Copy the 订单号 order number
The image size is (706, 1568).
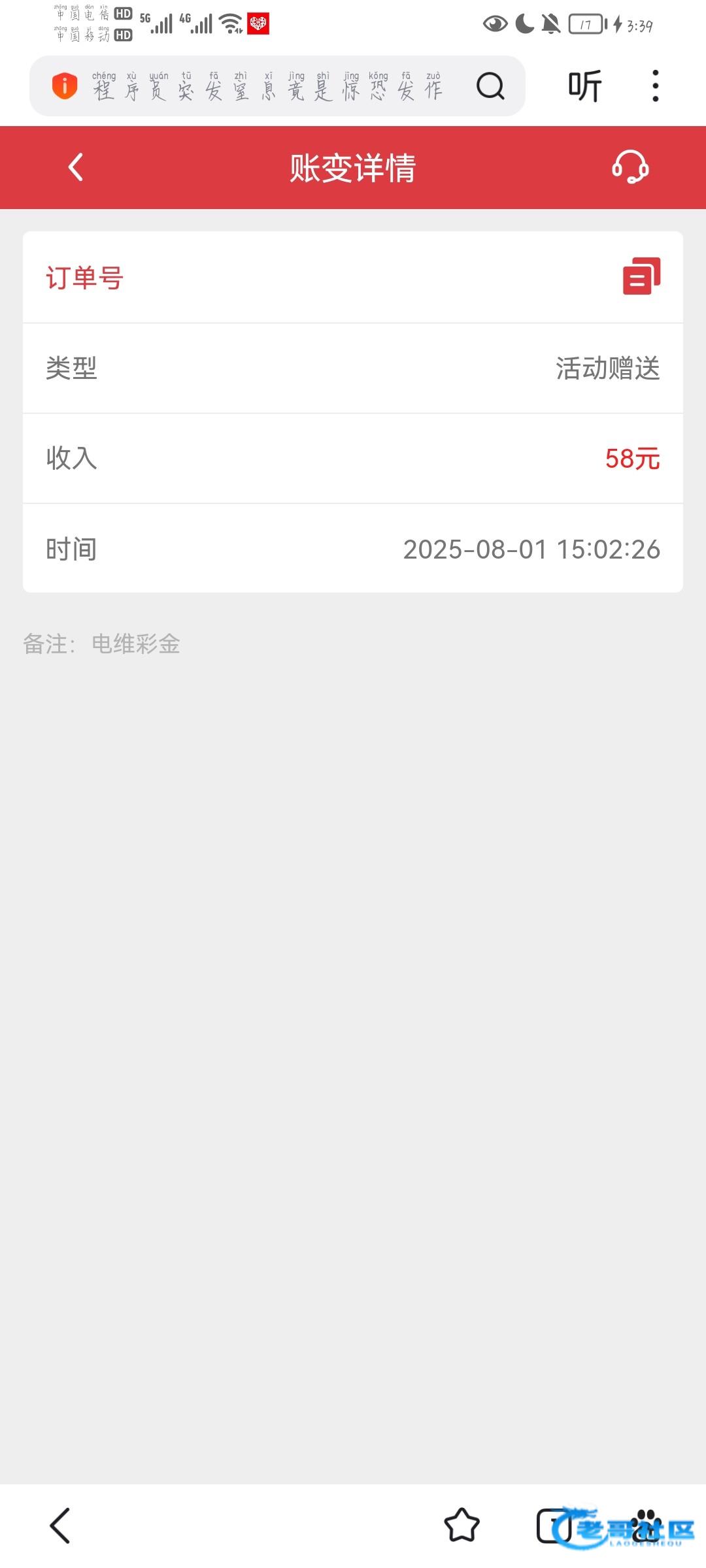click(641, 276)
